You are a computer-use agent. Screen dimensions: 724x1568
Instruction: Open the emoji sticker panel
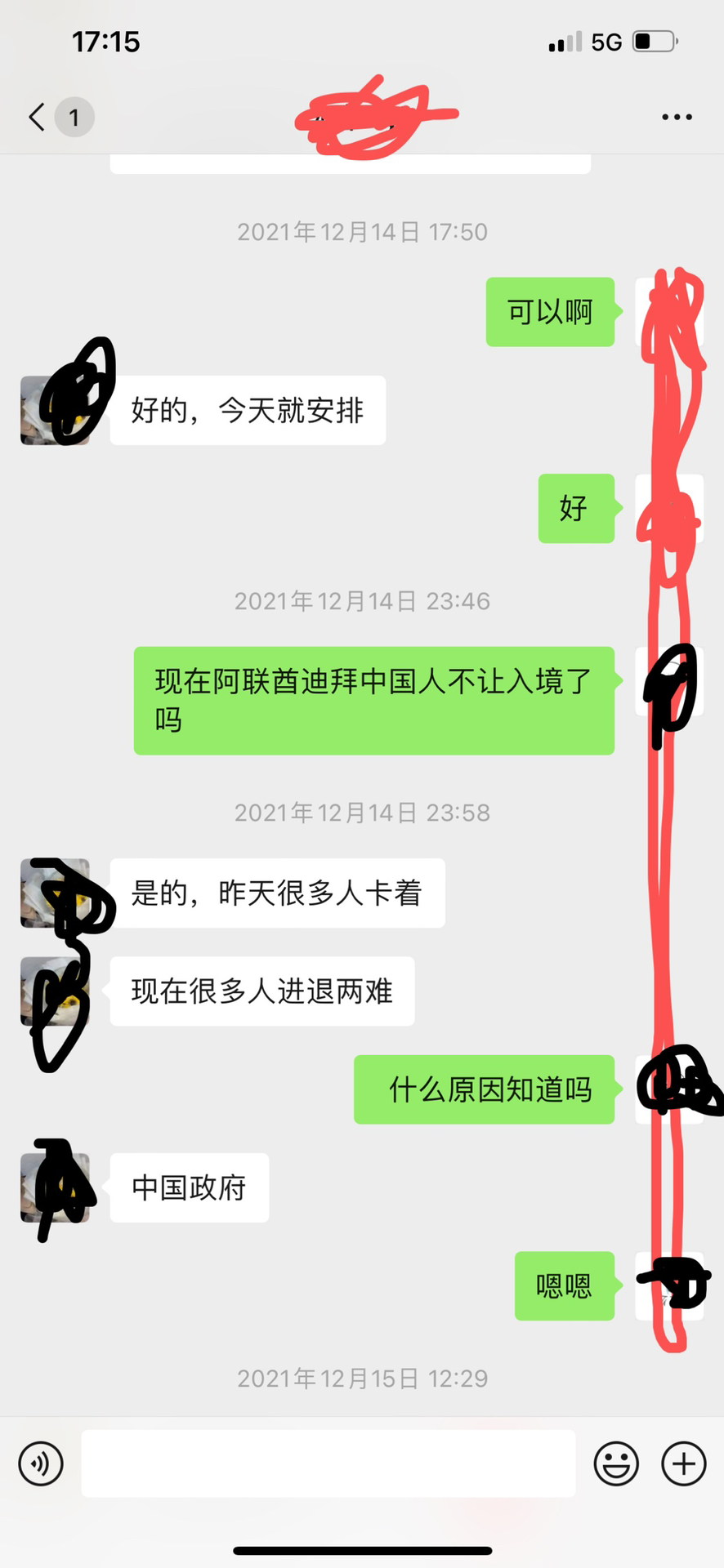(x=616, y=1463)
